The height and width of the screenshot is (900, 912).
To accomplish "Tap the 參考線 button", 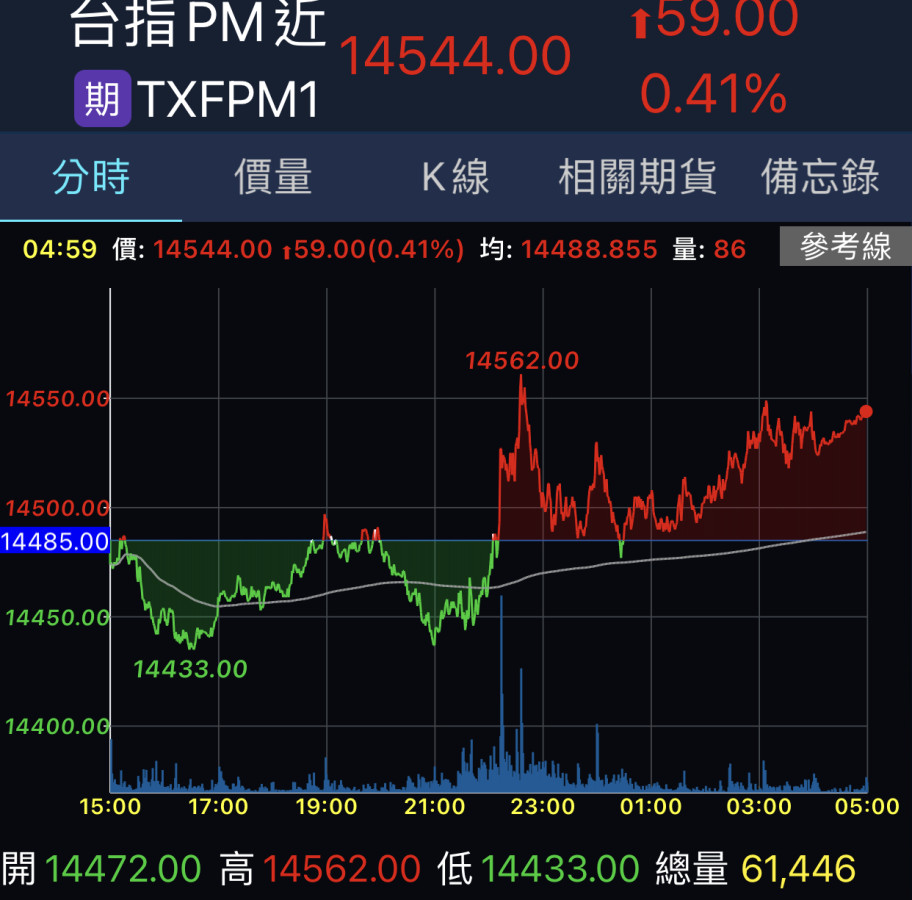I will pyautogui.click(x=845, y=248).
